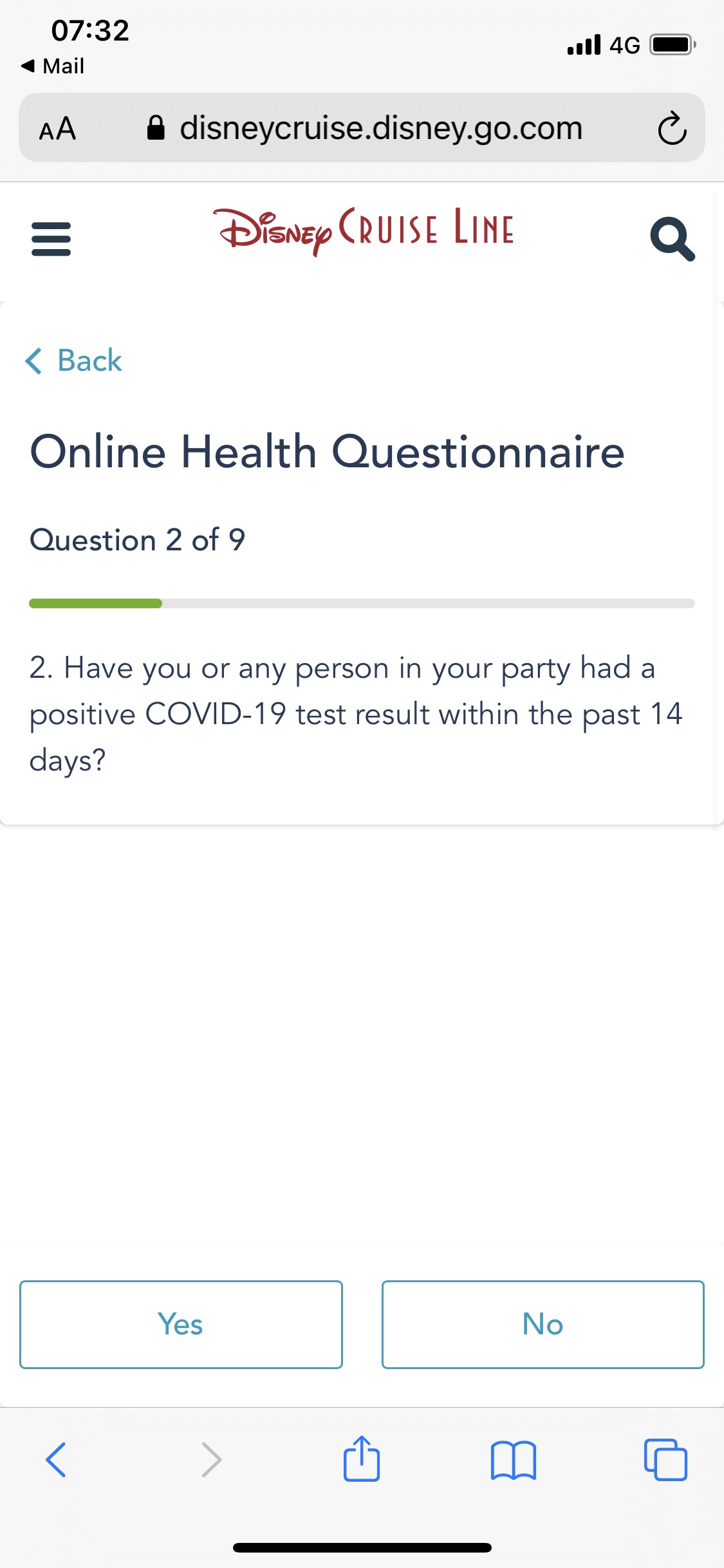
Task: Go back to the previous question
Action: [x=73, y=360]
